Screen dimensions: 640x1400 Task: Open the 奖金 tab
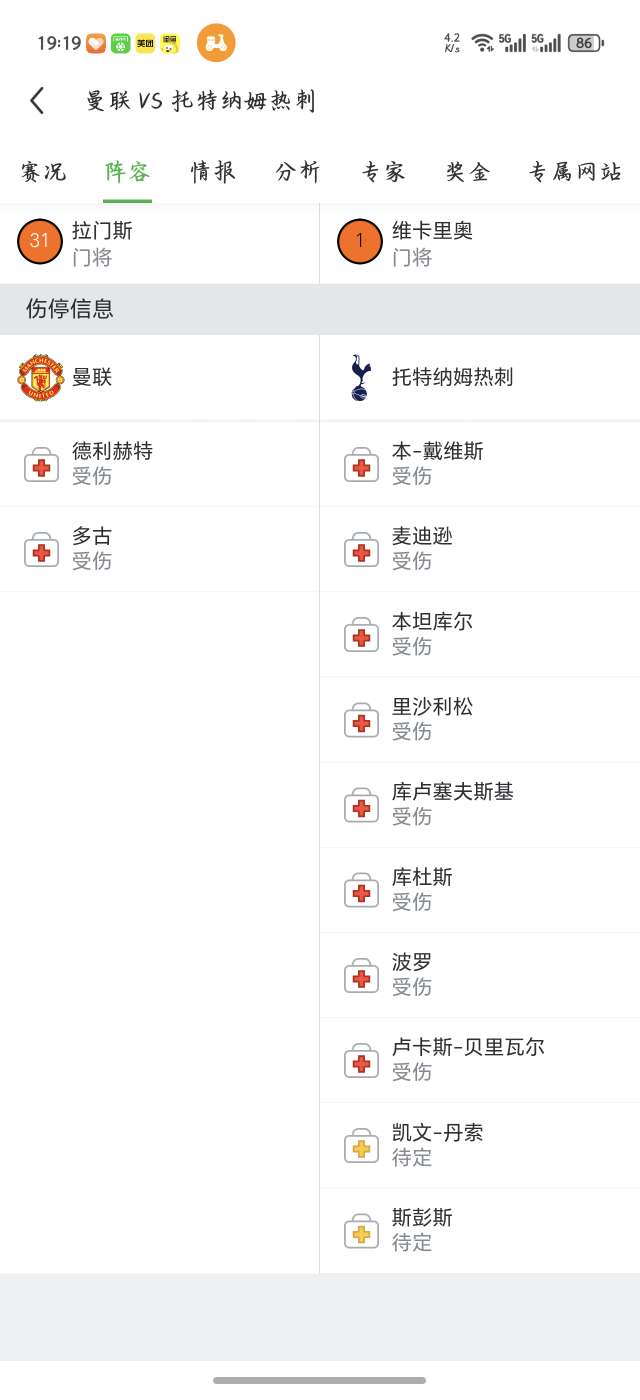(468, 172)
